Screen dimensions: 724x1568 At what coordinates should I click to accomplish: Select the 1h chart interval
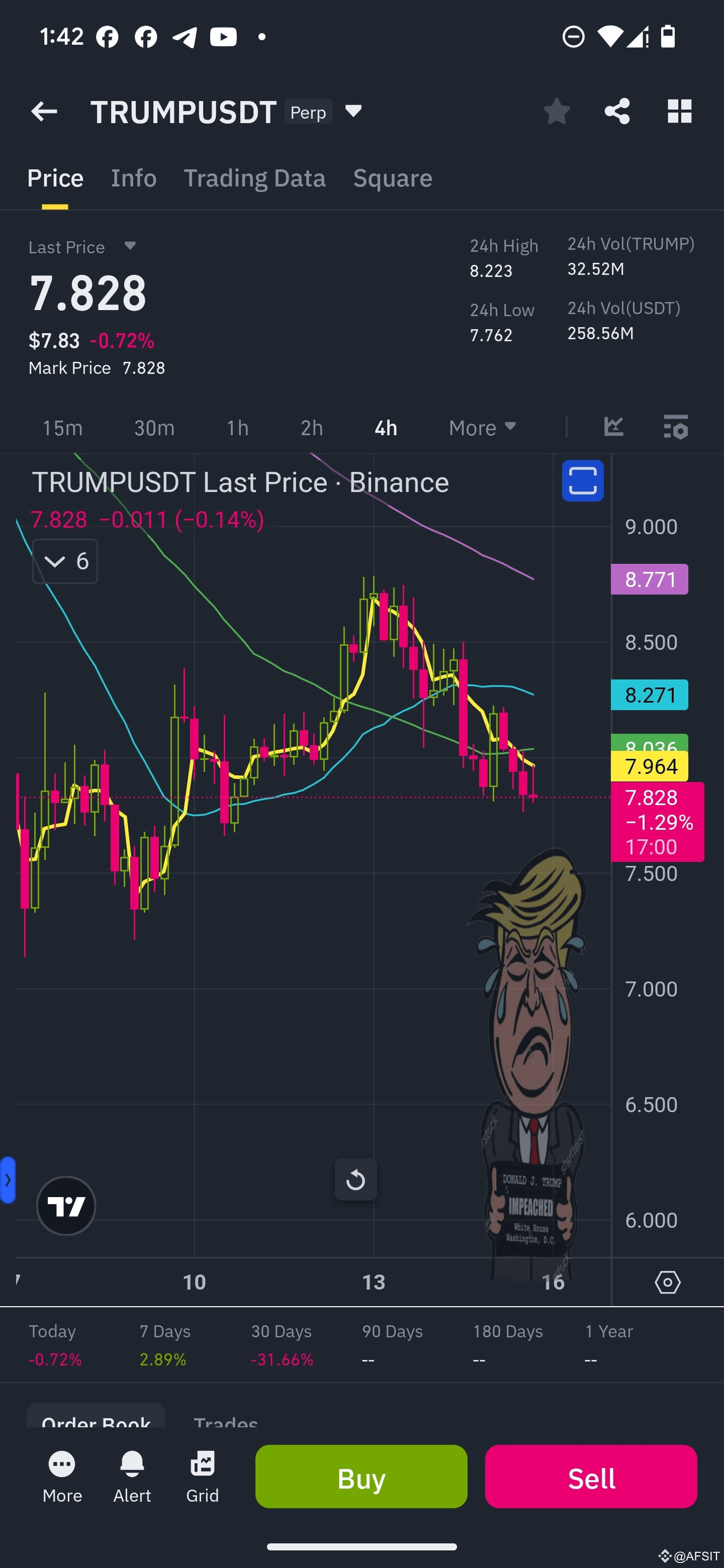pyautogui.click(x=237, y=428)
